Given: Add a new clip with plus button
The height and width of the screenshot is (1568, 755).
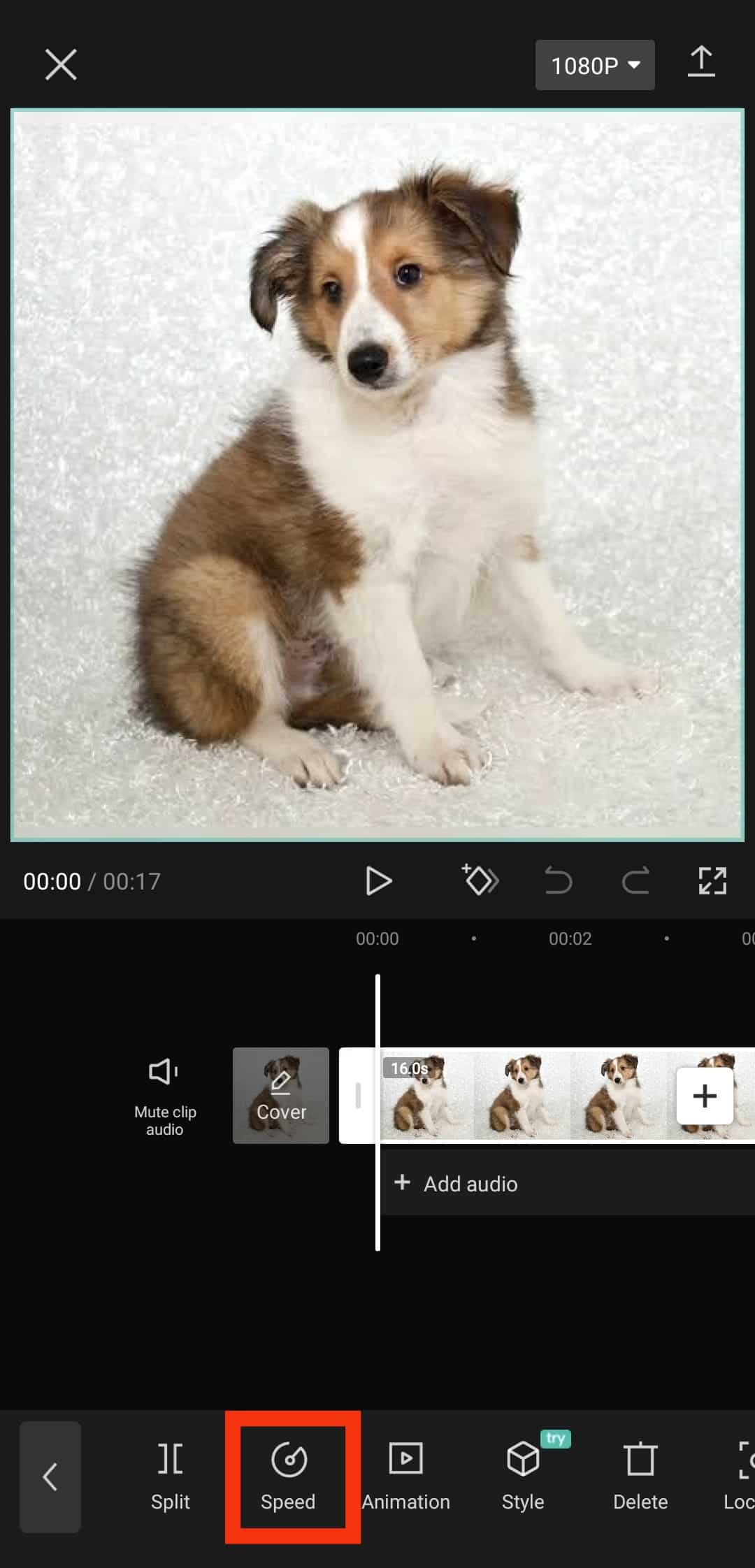Looking at the screenshot, I should (x=704, y=1096).
